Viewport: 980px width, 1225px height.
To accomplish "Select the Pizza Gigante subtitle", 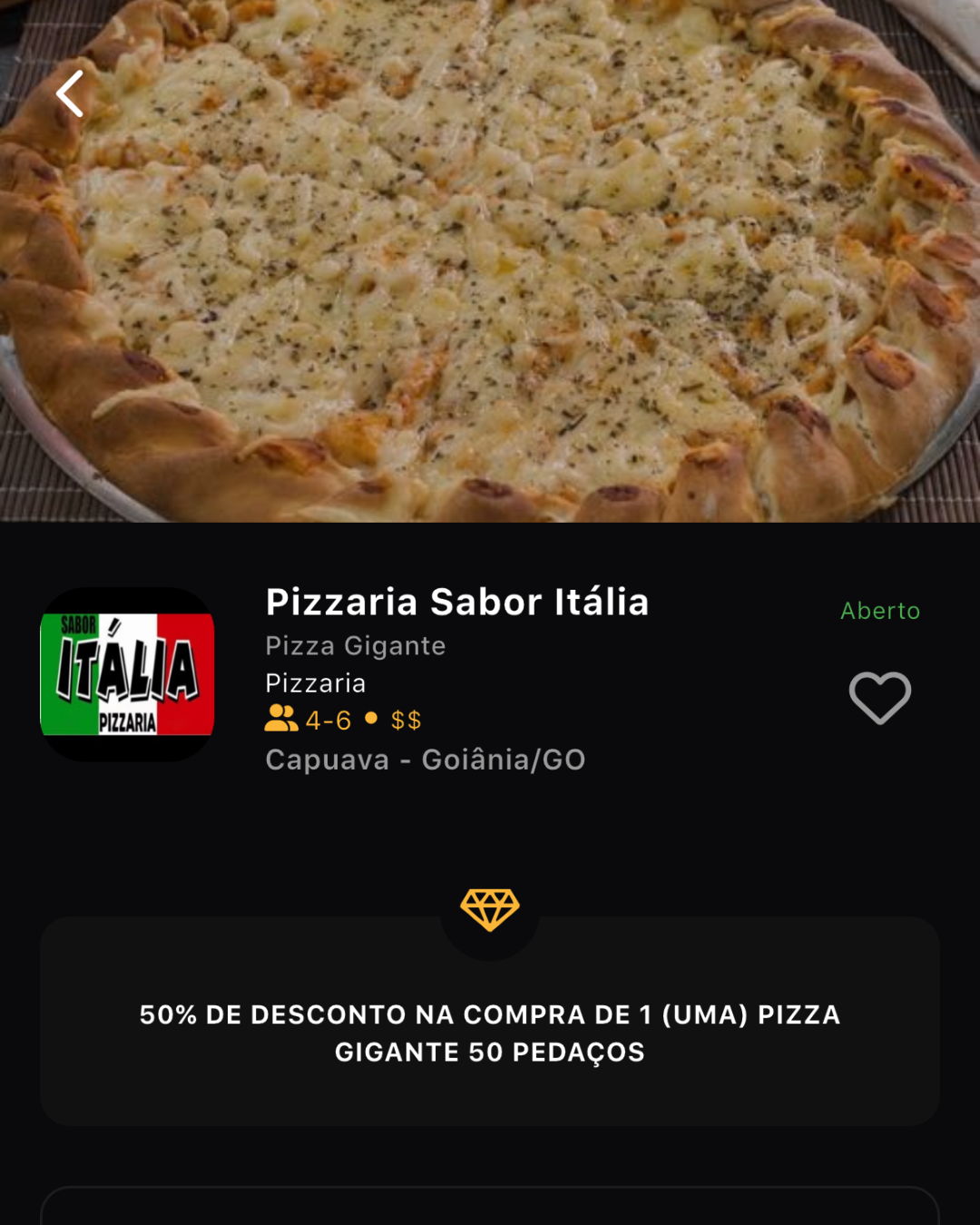I will 354,646.
